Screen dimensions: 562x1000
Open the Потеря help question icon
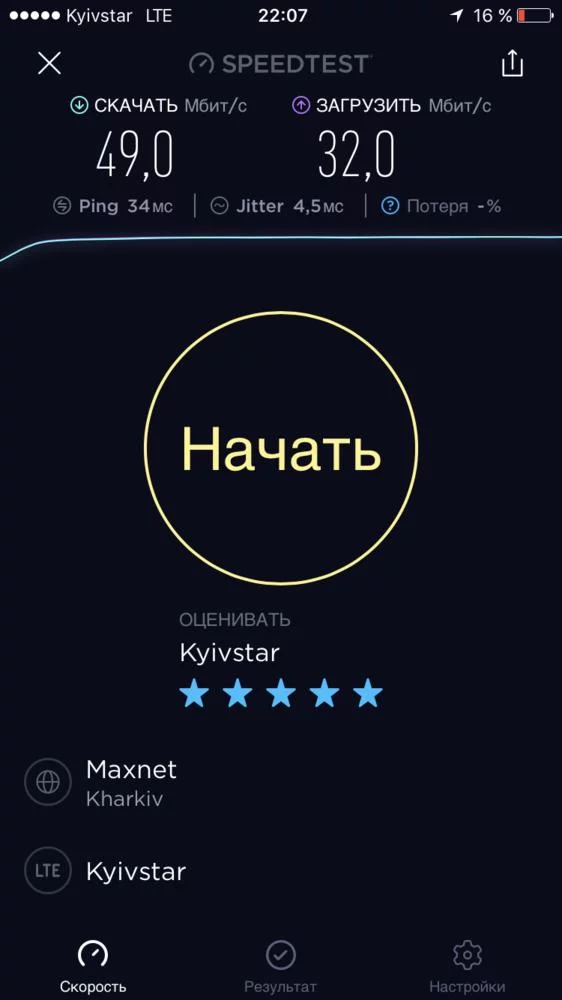click(390, 206)
